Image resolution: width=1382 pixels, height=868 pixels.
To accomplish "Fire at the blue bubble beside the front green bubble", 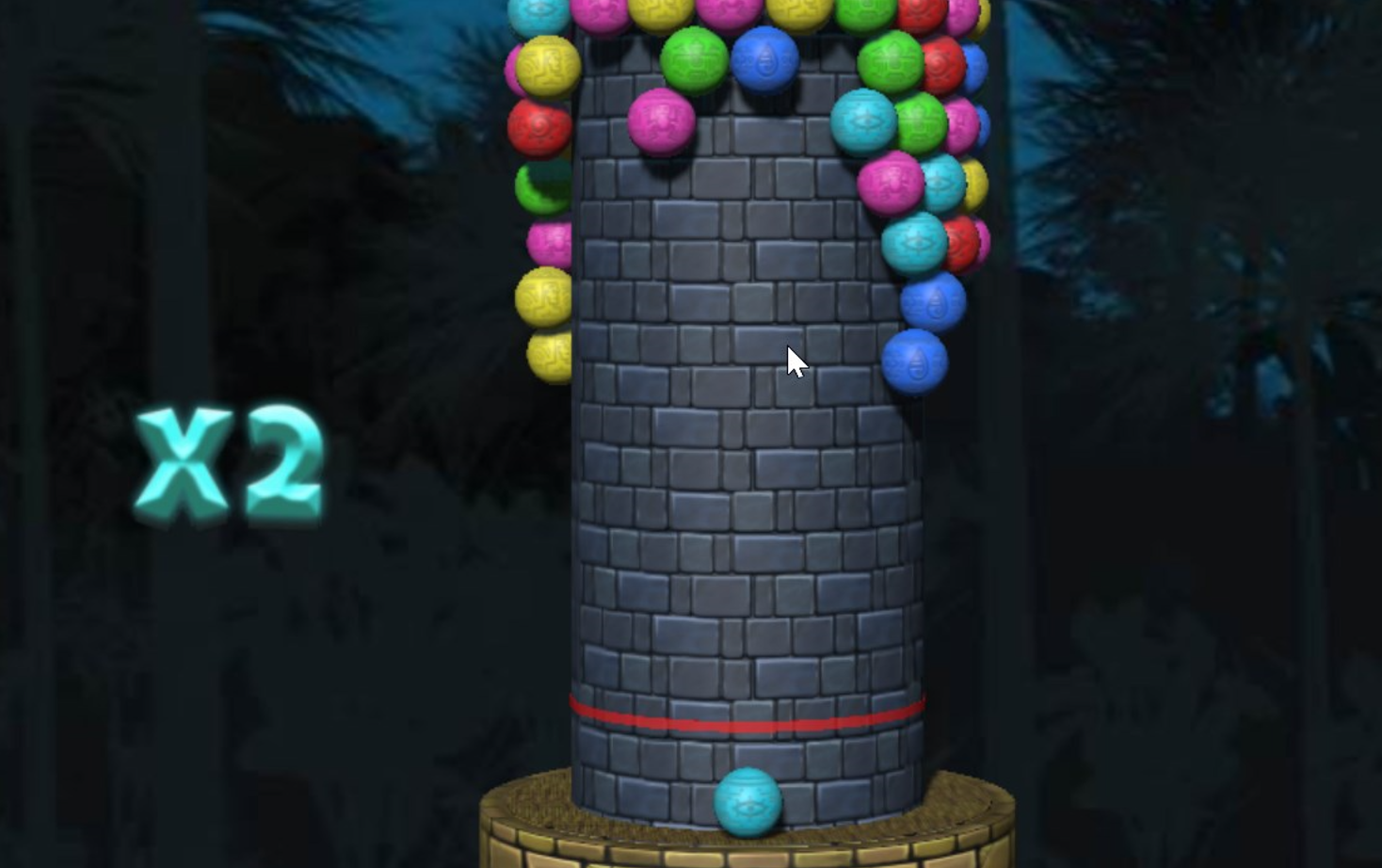I will 764,60.
